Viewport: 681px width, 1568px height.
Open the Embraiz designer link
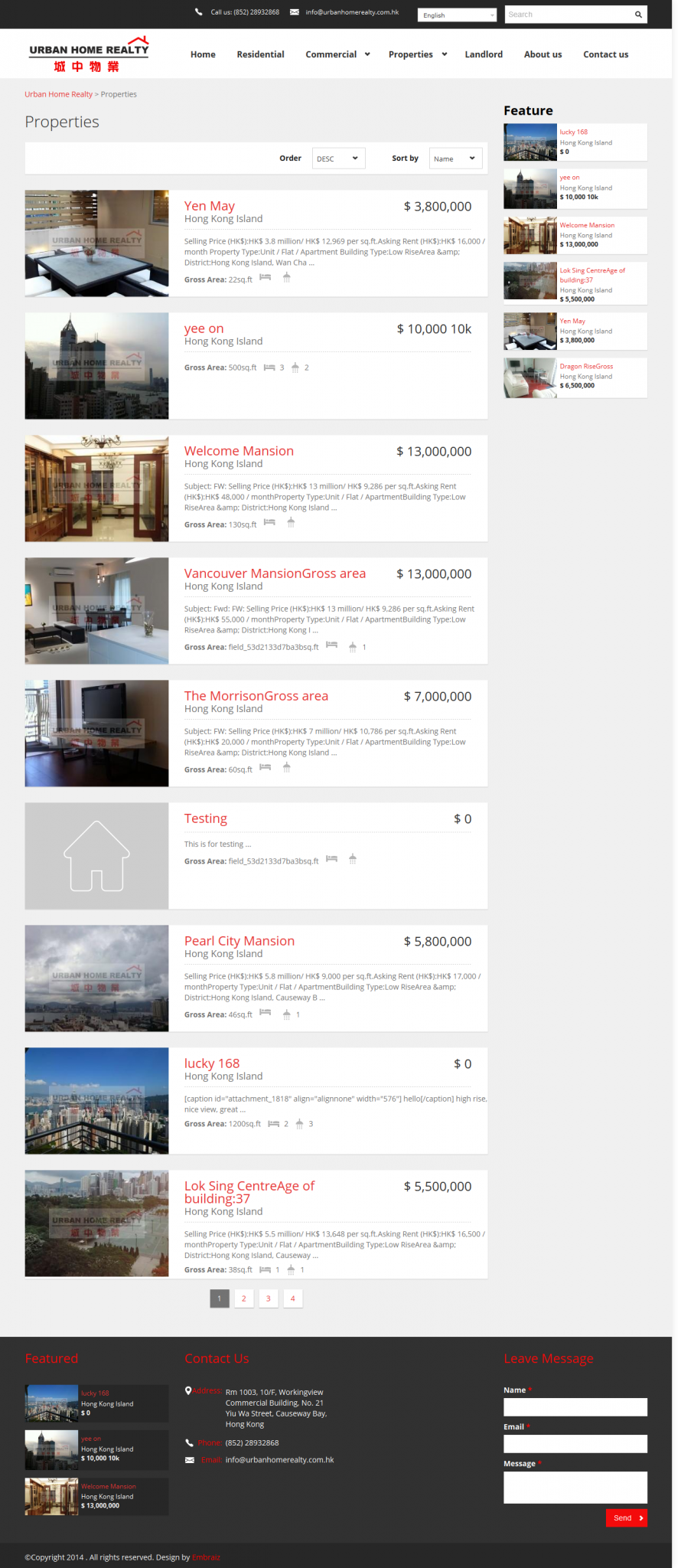click(206, 1557)
